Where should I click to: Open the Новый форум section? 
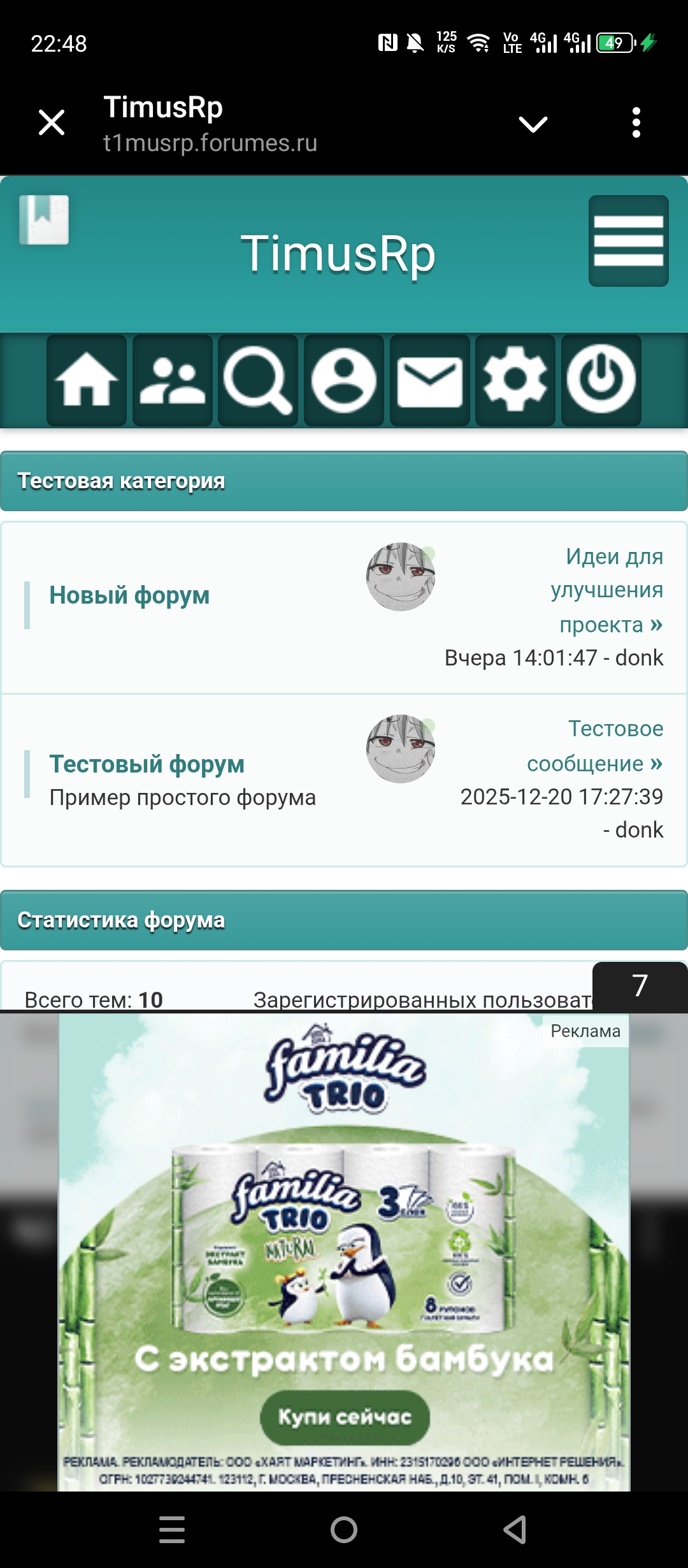point(129,595)
